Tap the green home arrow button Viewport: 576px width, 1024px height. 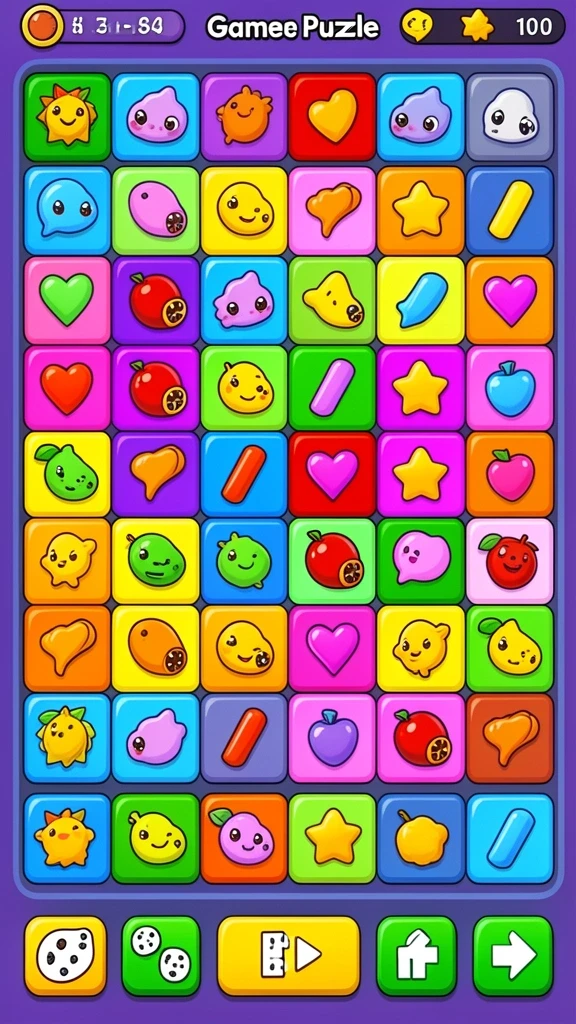pyautogui.click(x=416, y=955)
